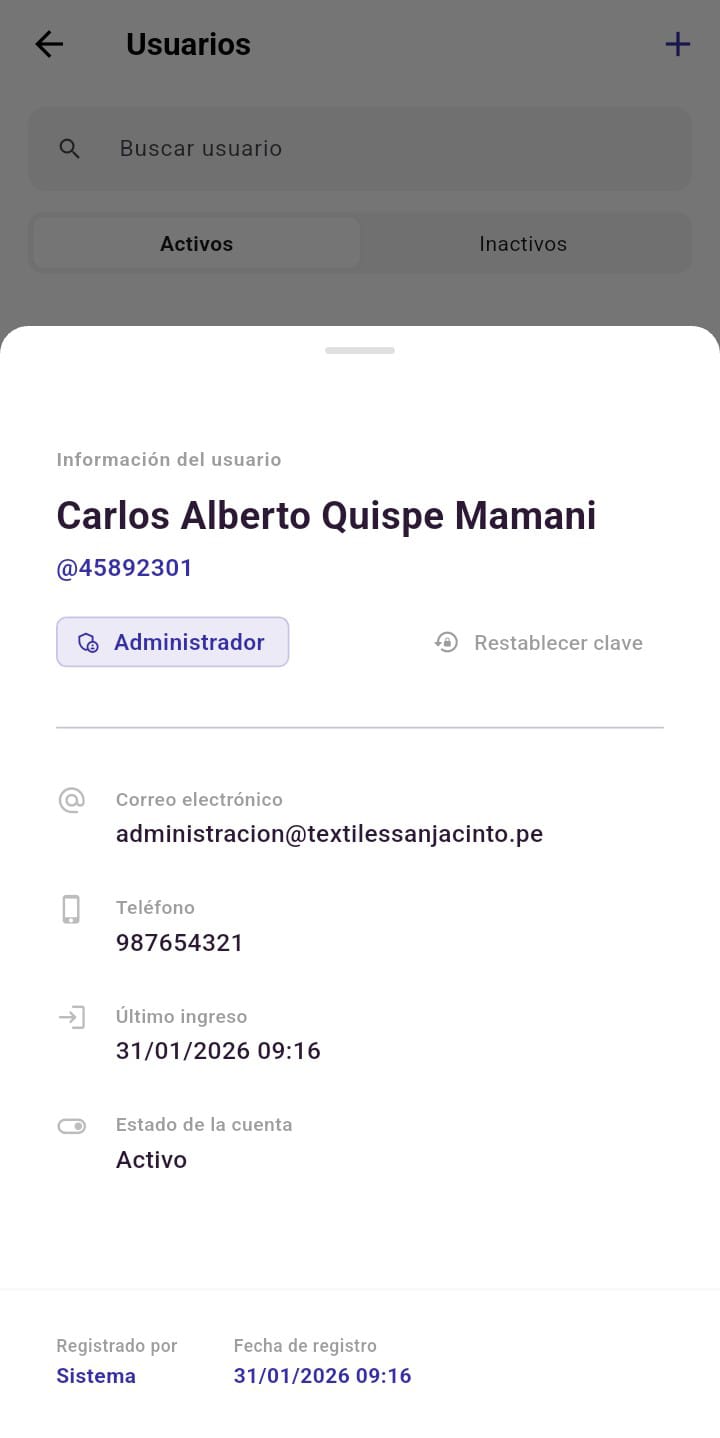
Task: Tap the plus icon to add a new user
Action: click(677, 44)
